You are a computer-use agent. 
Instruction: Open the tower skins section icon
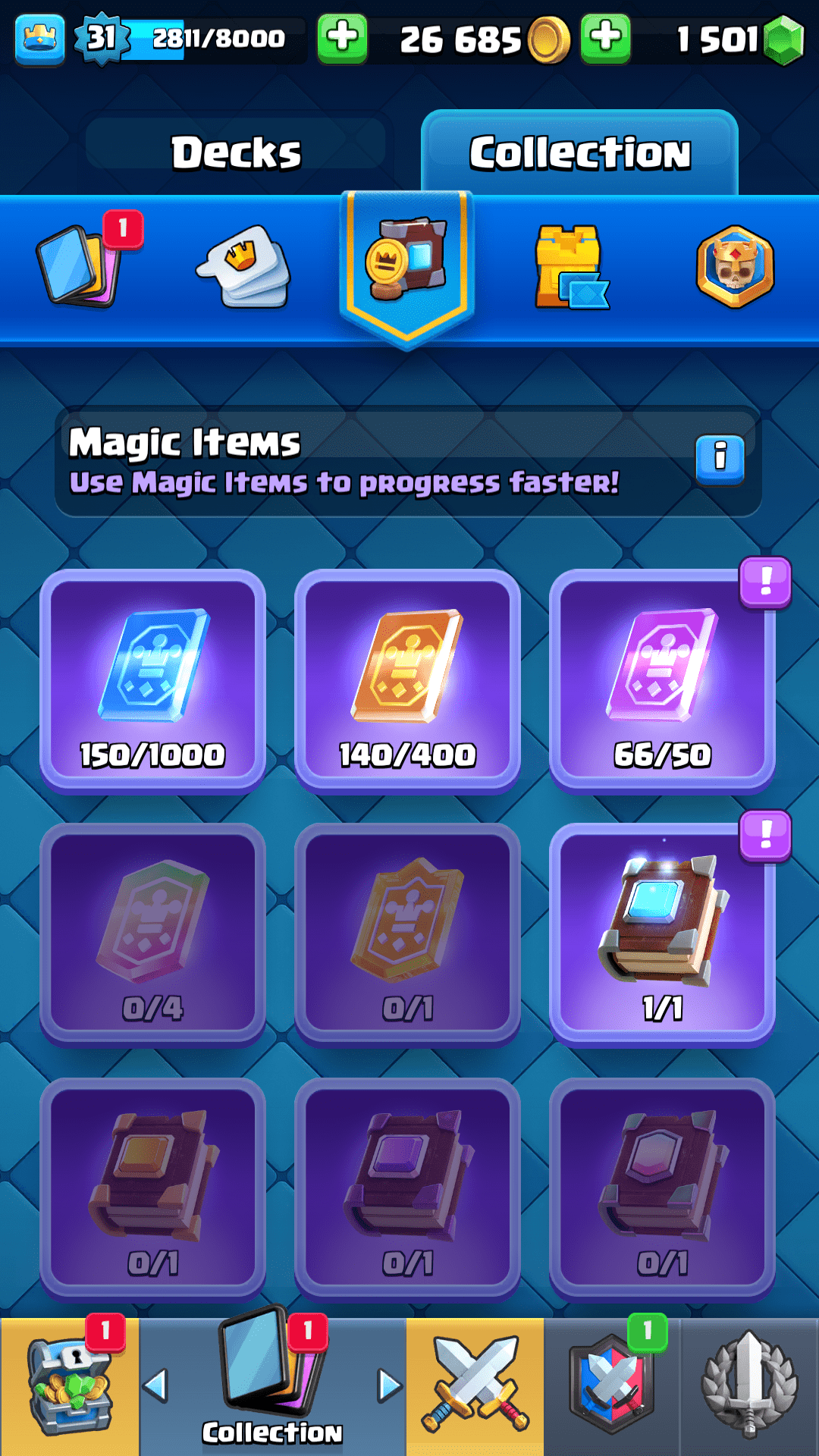click(570, 266)
